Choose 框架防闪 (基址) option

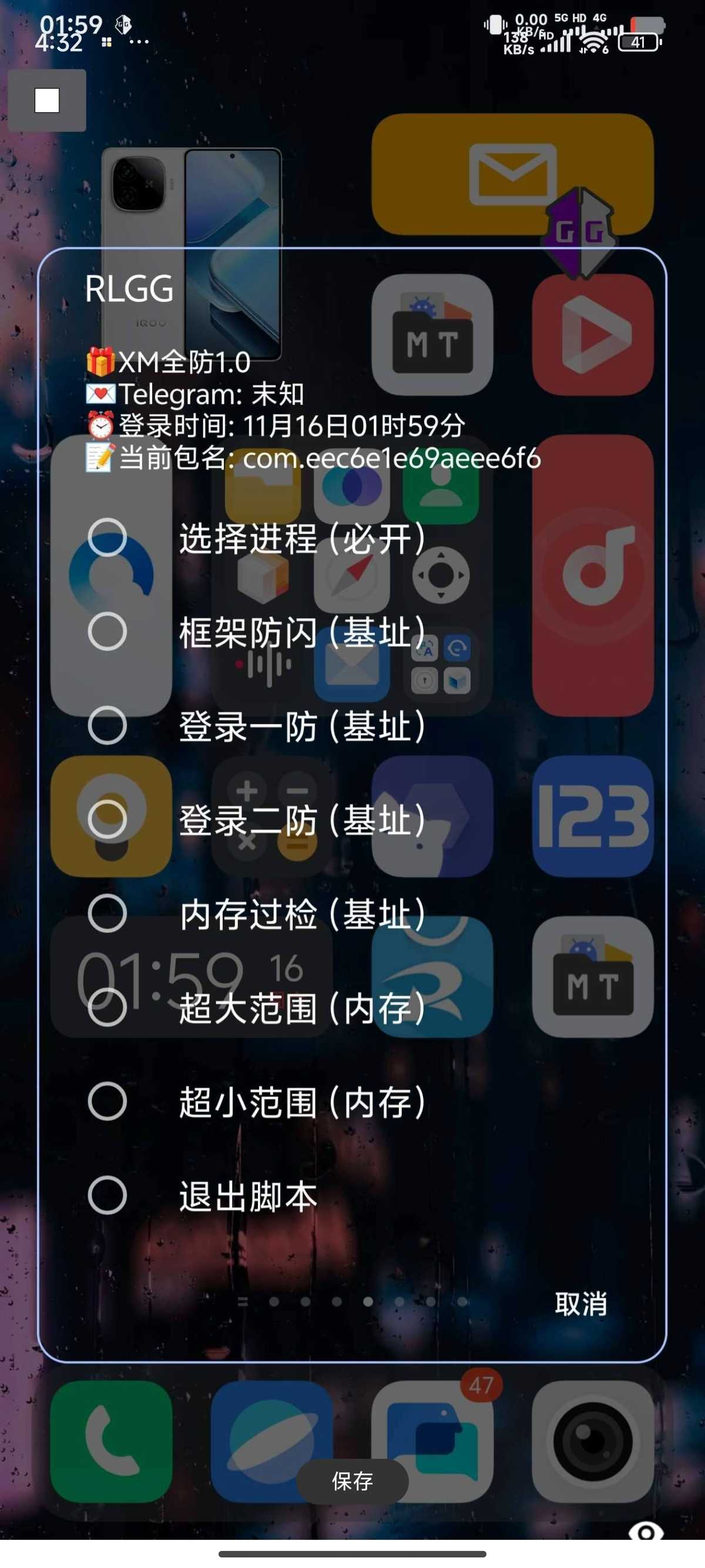[x=107, y=632]
